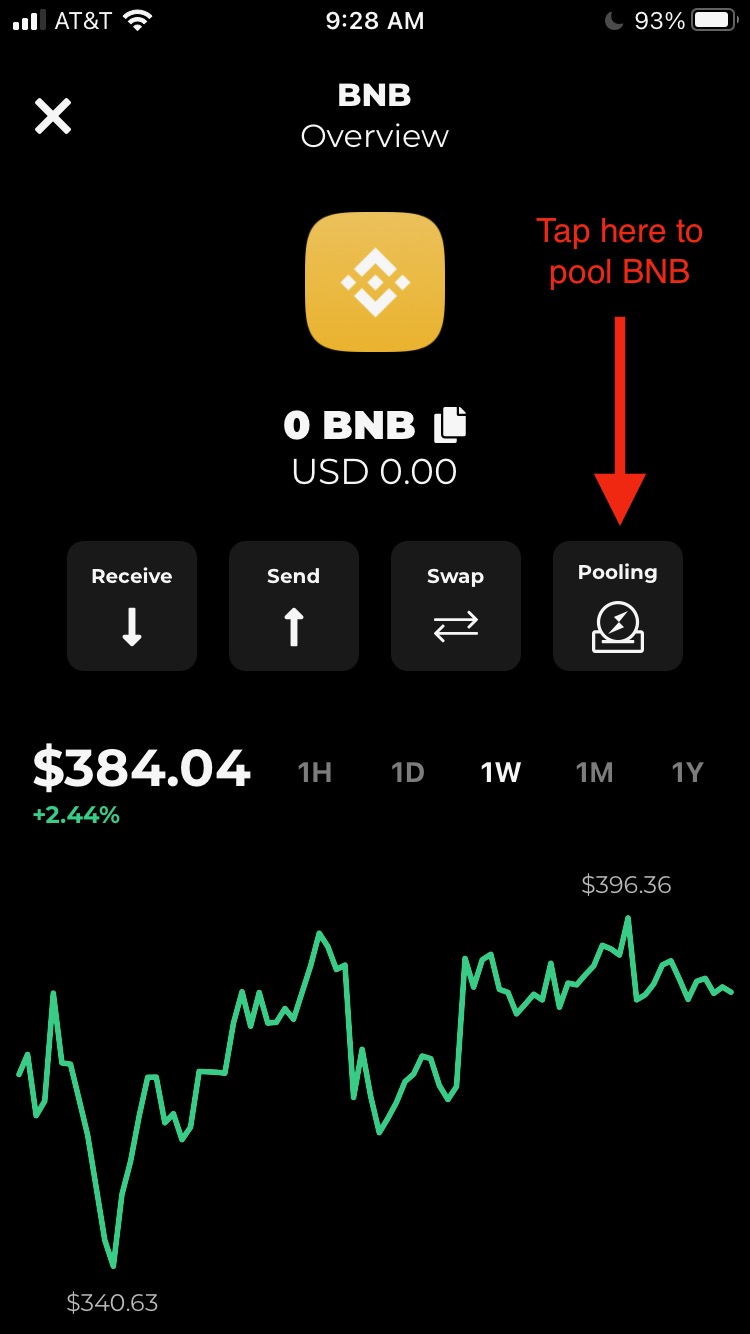750x1334 pixels.
Task: Open the Swap feature
Action: (455, 606)
